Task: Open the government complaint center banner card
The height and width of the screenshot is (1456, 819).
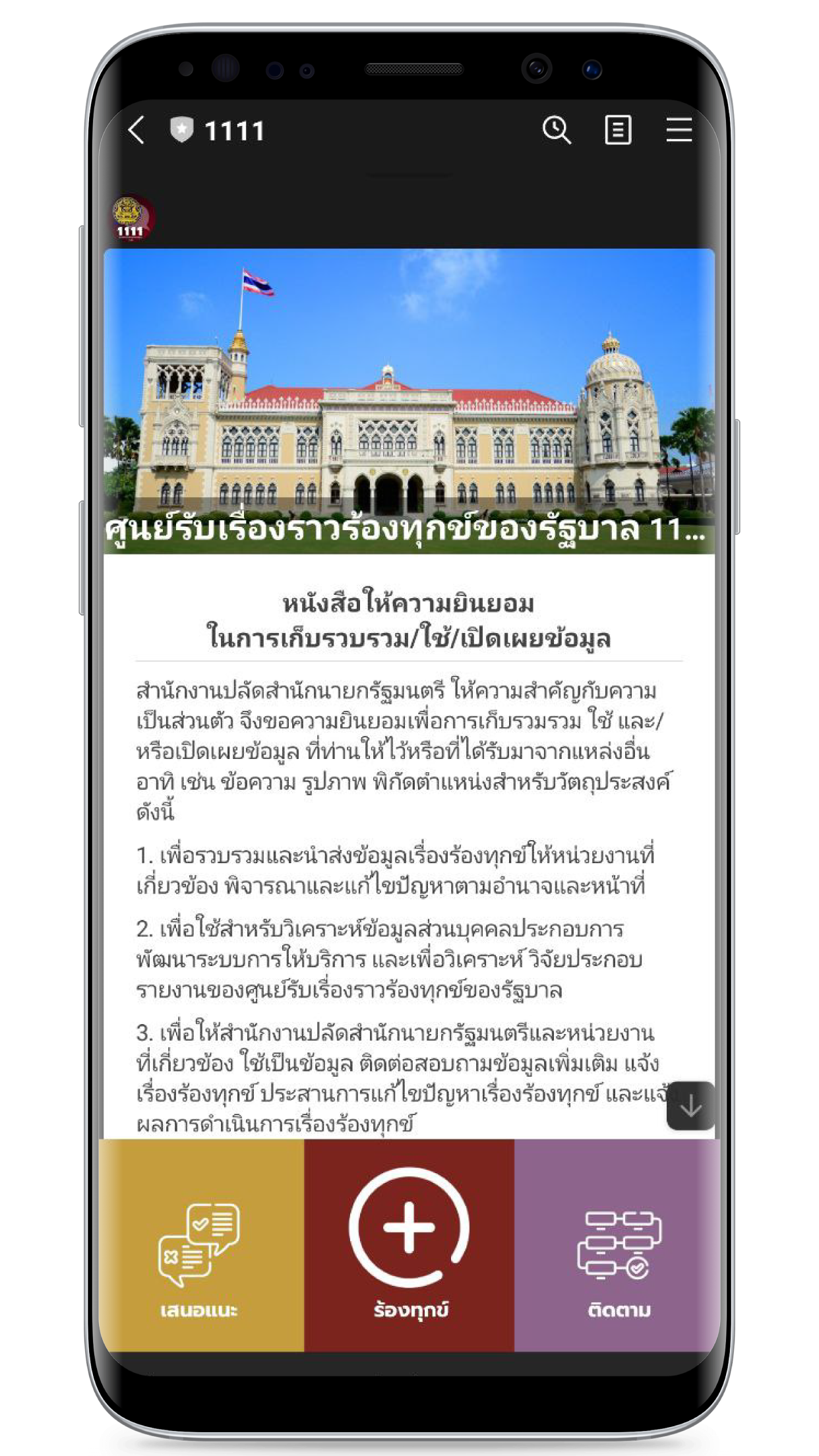Action: [409, 401]
